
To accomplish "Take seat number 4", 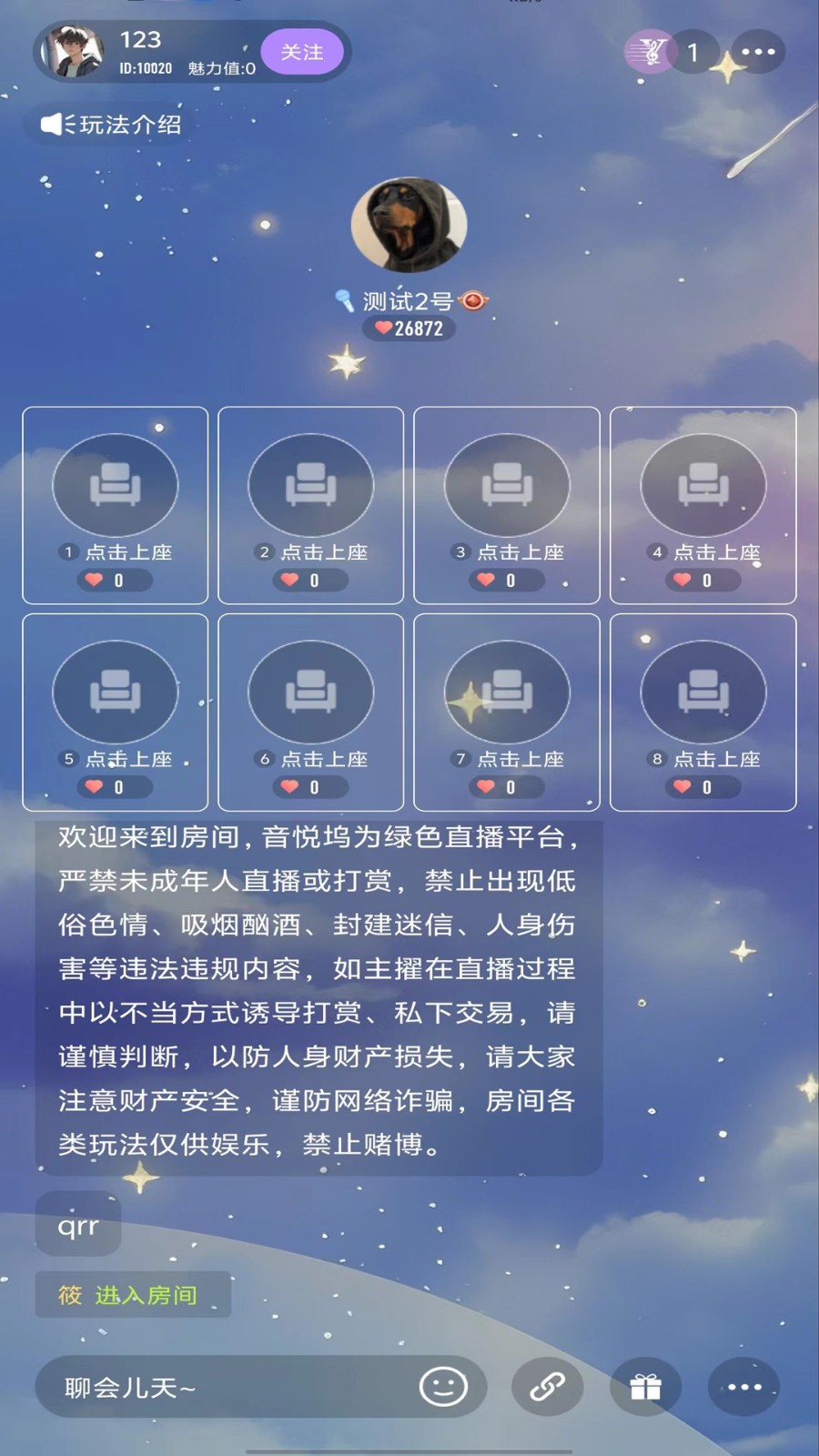I will [x=703, y=505].
